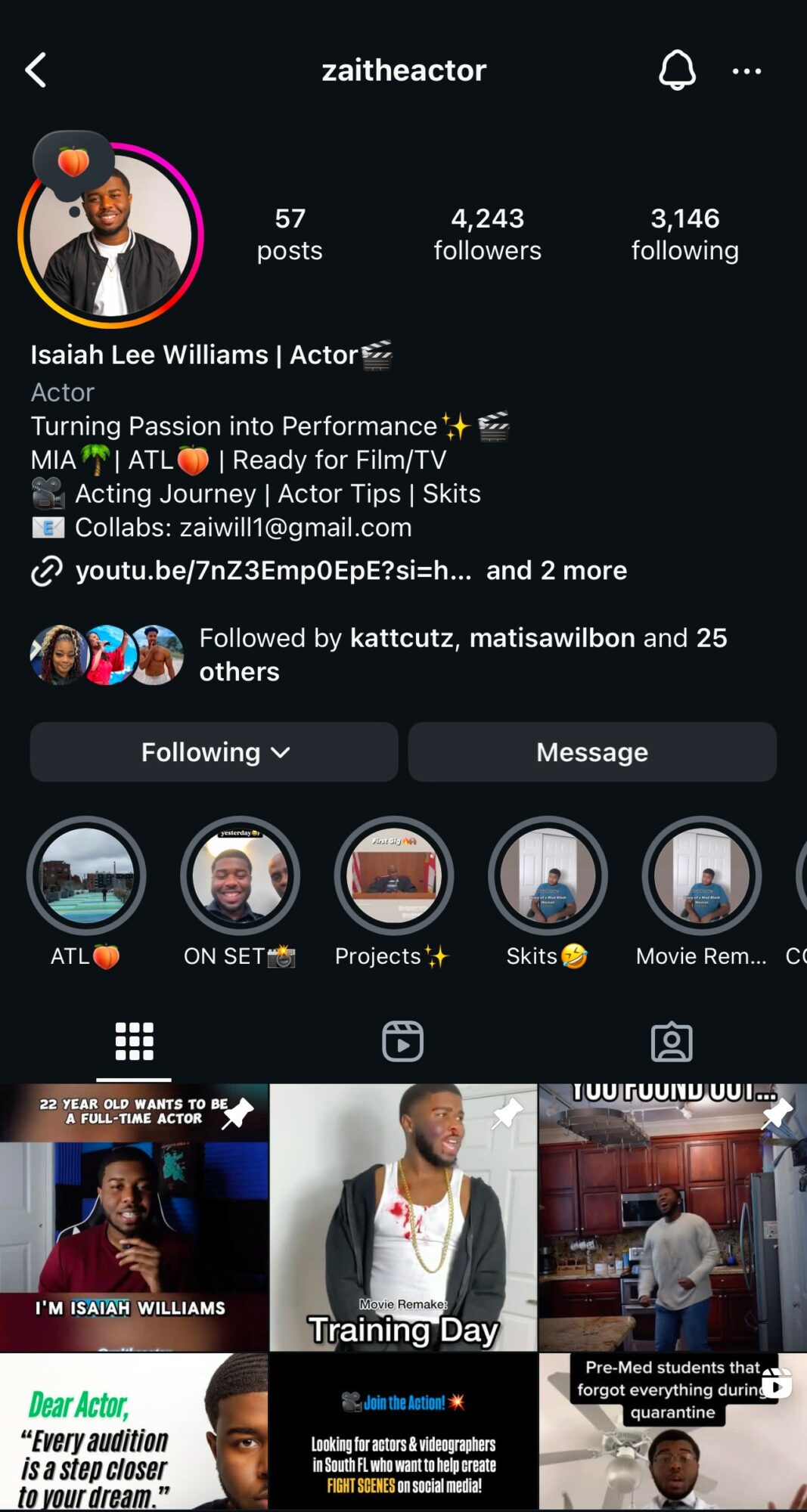Open the pinned 22 Year Old Actor post
This screenshot has height=1512, width=807.
(134, 1217)
